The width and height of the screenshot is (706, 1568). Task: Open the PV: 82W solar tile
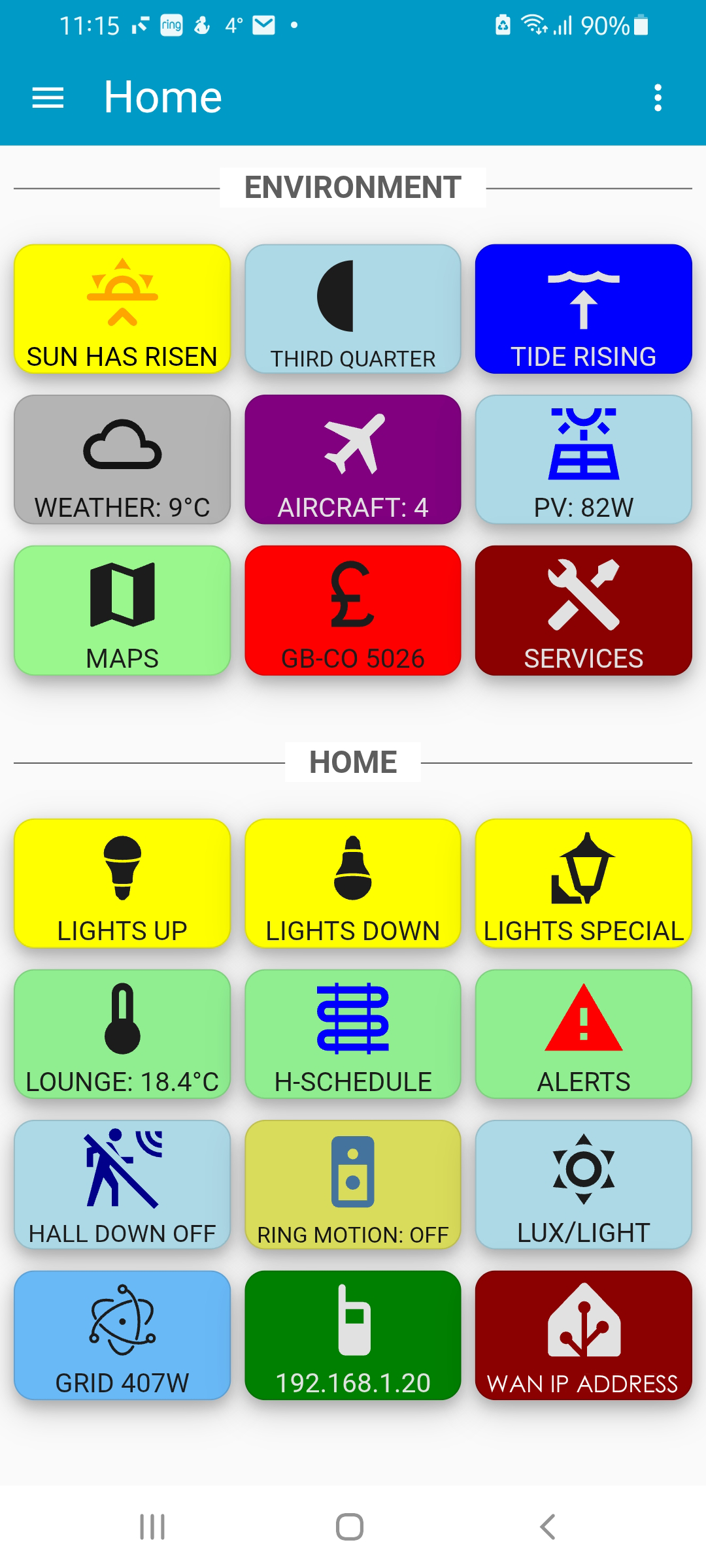coord(583,459)
